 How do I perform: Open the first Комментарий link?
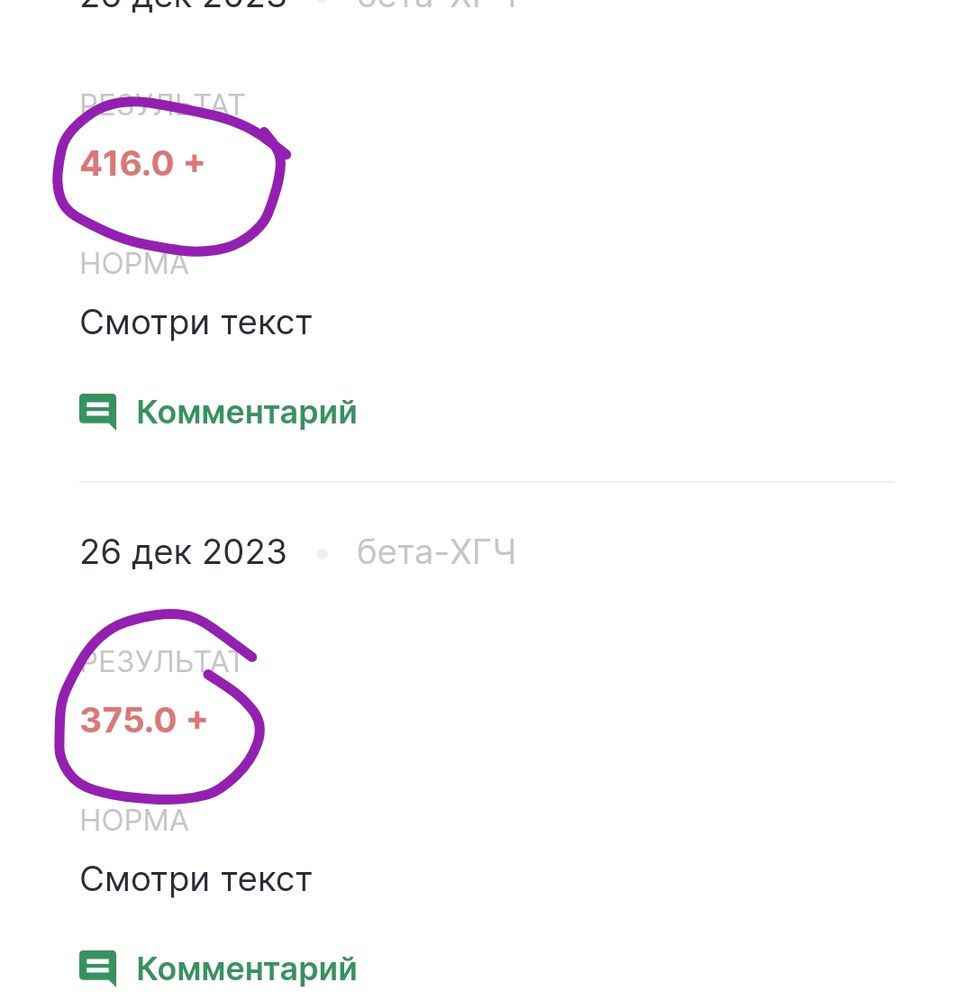[x=247, y=411]
